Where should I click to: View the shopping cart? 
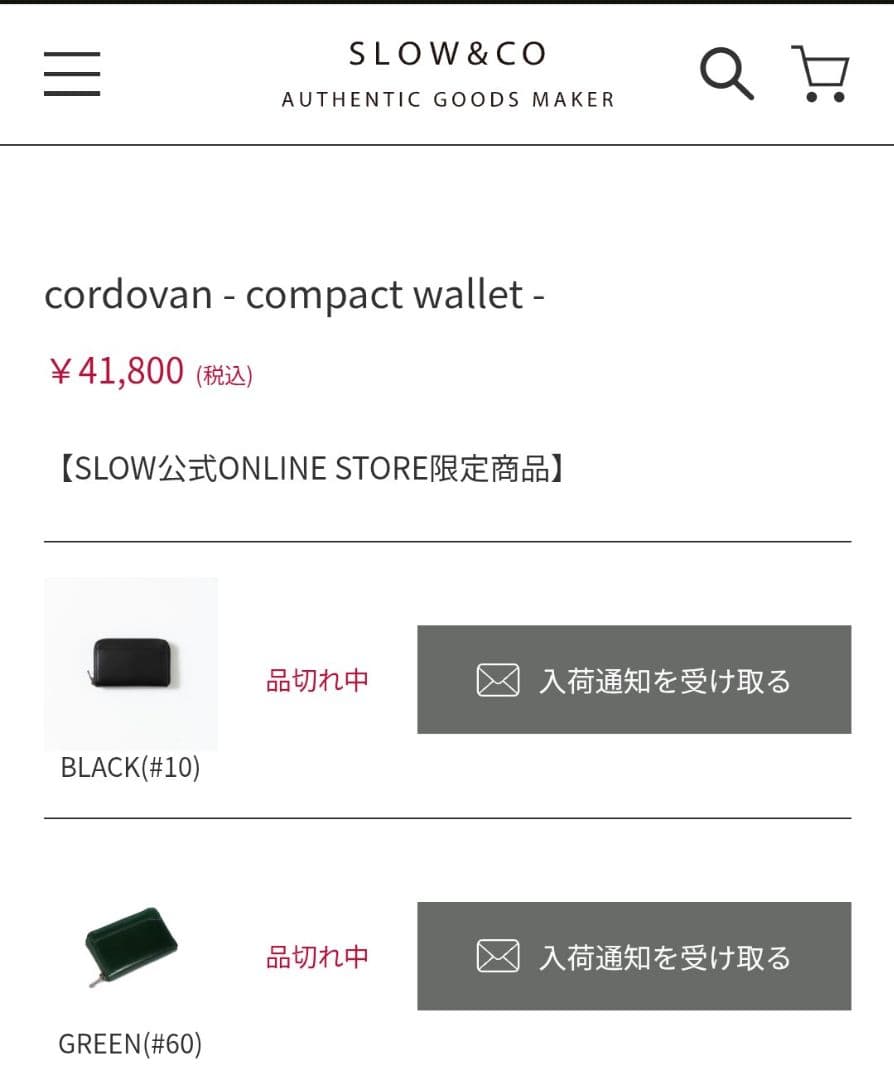(820, 73)
